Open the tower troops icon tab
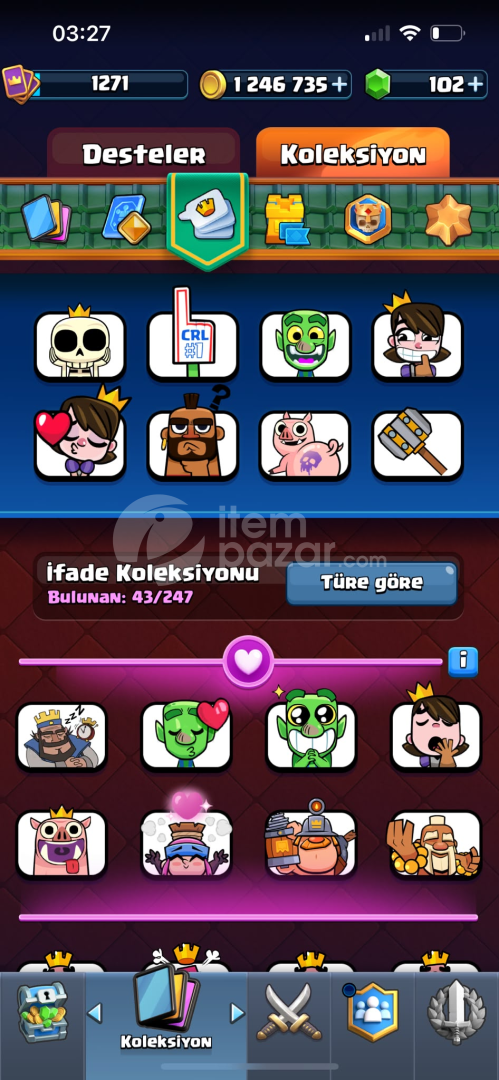Screen dimensions: 499x1080 click(286, 220)
